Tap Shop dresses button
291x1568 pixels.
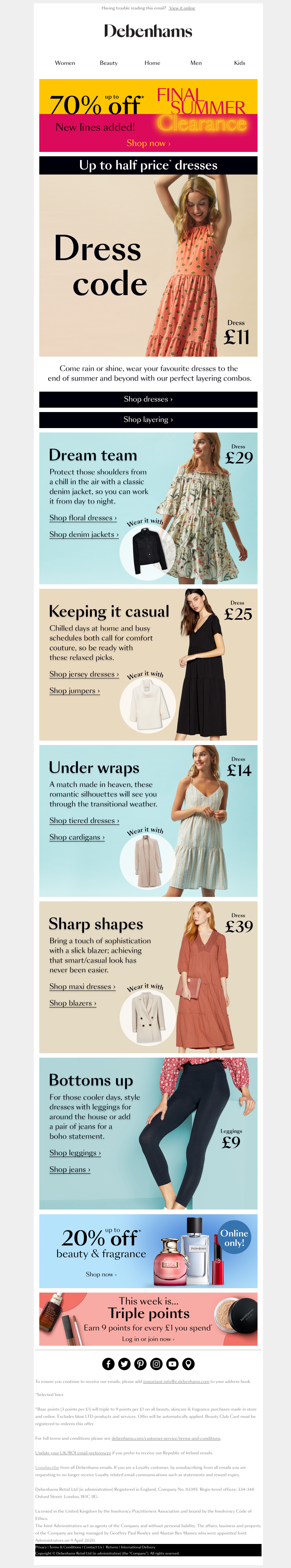coord(148,399)
